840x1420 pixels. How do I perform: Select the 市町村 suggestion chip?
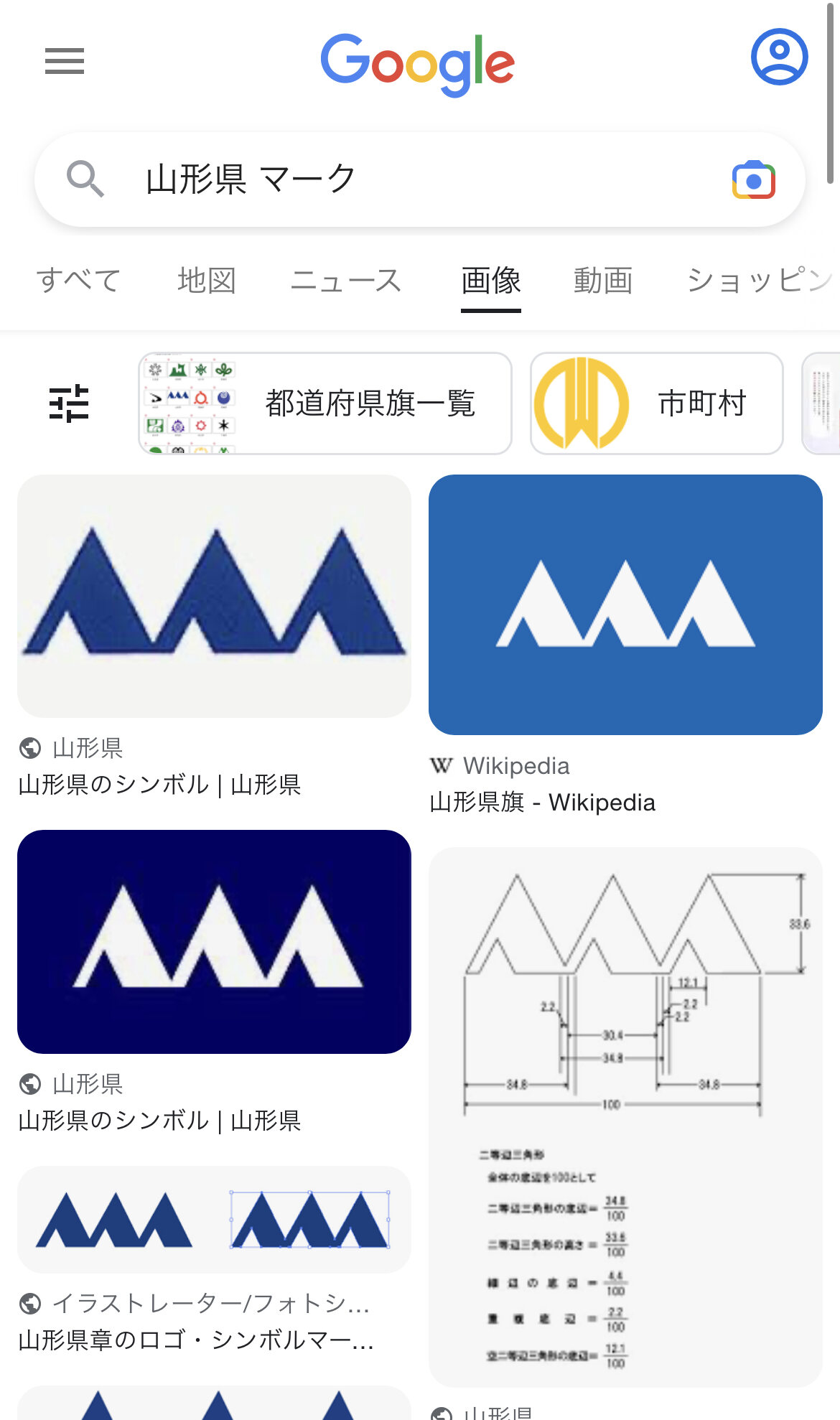656,403
